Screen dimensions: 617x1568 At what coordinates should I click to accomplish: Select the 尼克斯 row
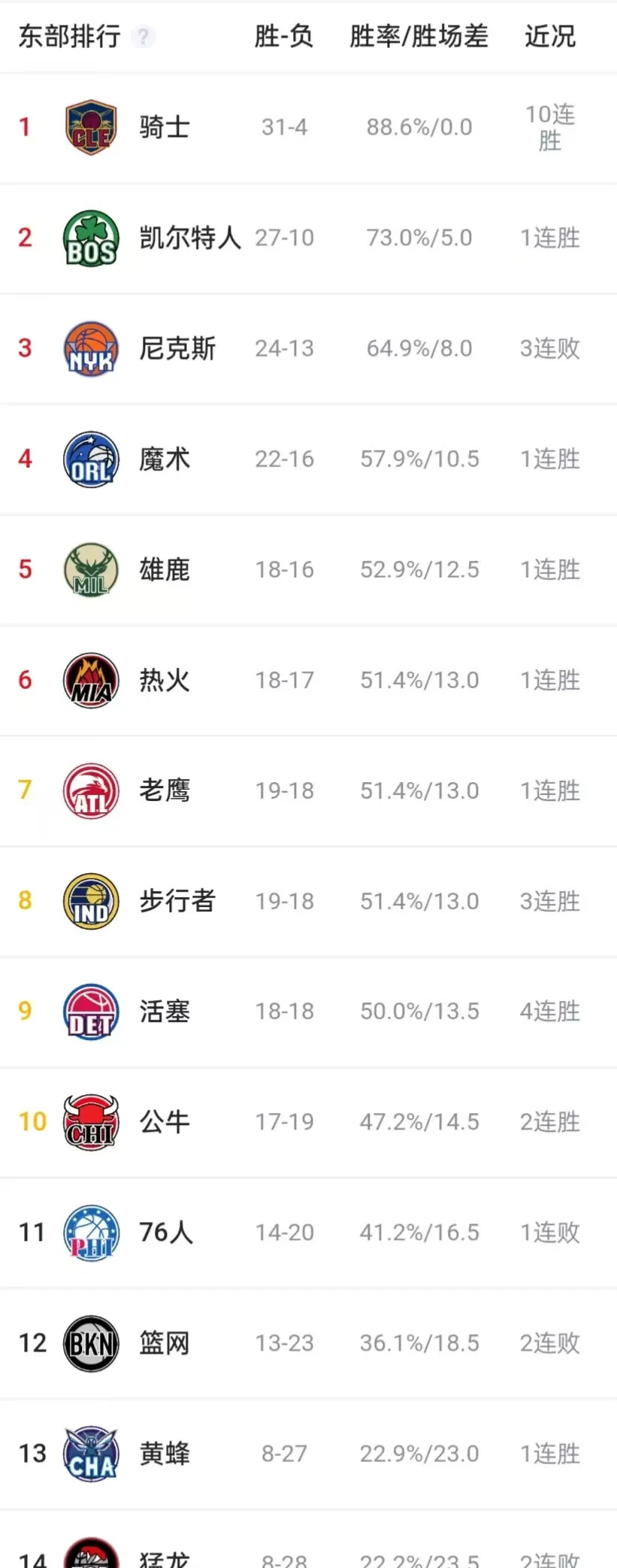click(177, 348)
